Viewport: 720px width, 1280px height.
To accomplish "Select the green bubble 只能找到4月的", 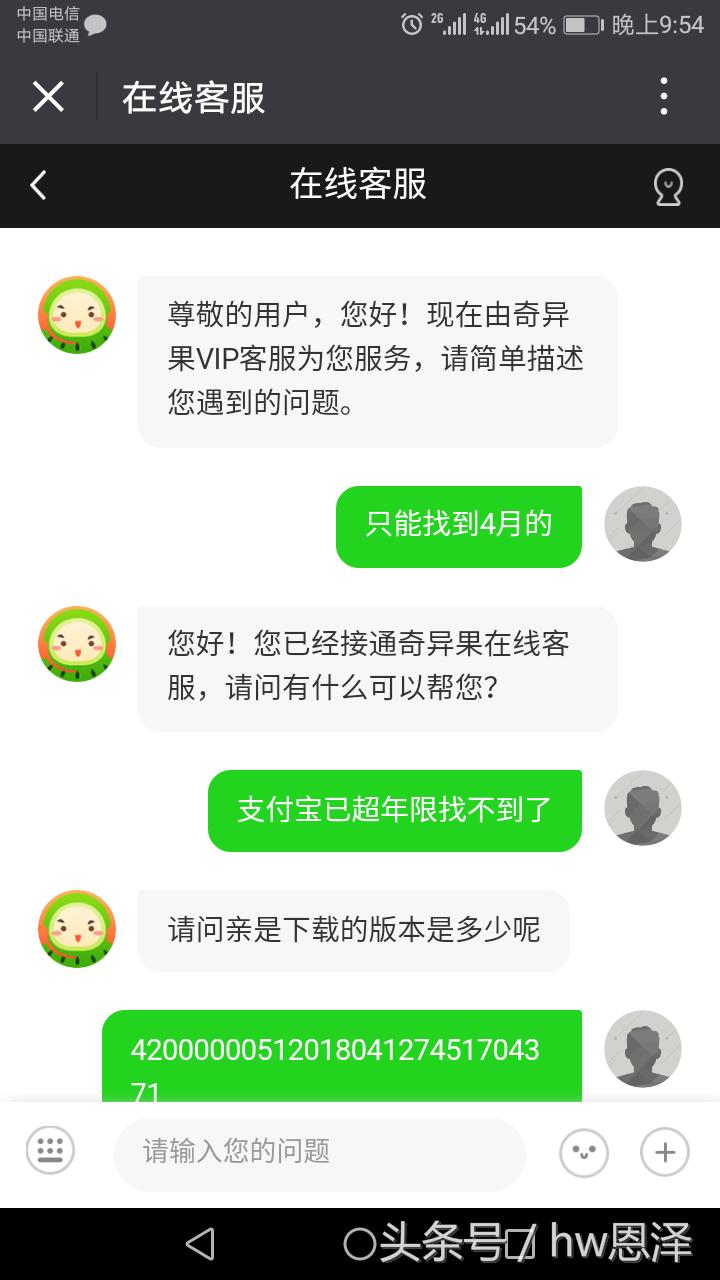I will click(x=458, y=525).
